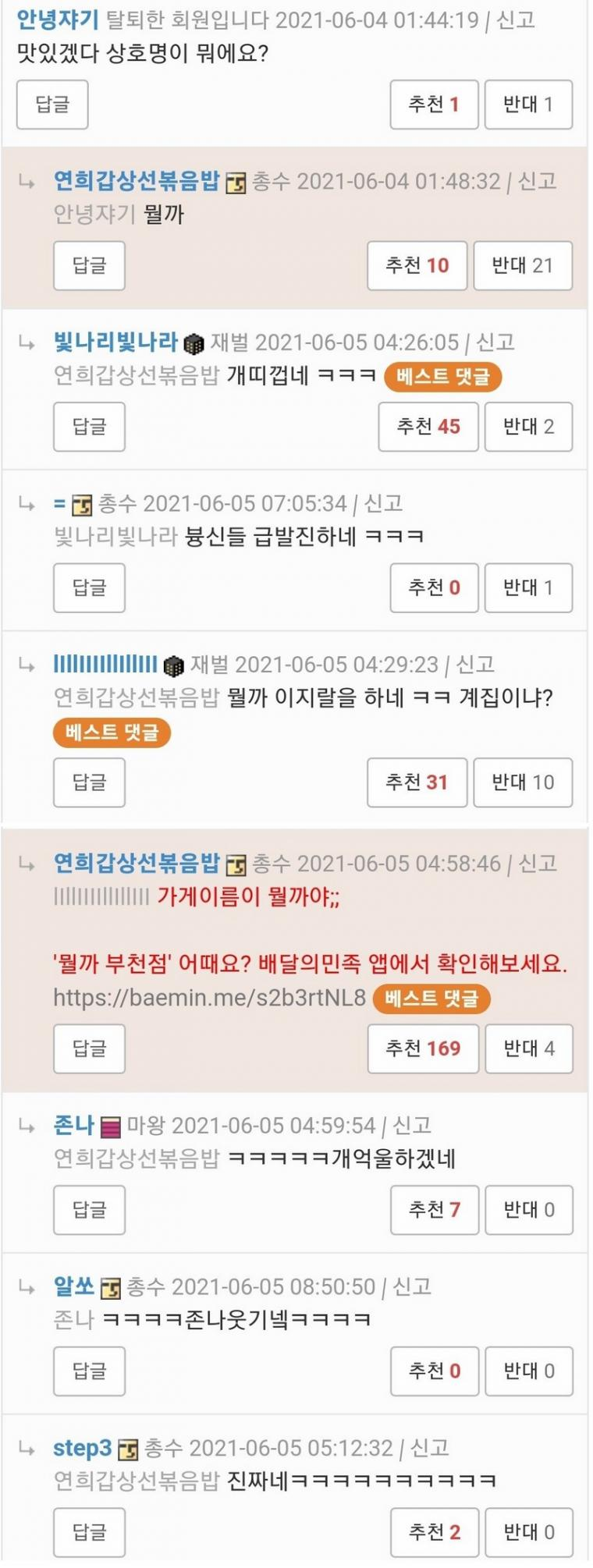The width and height of the screenshot is (593, 1568).
Task: Downvote 안녕쟈기's comment
Action: [x=528, y=105]
